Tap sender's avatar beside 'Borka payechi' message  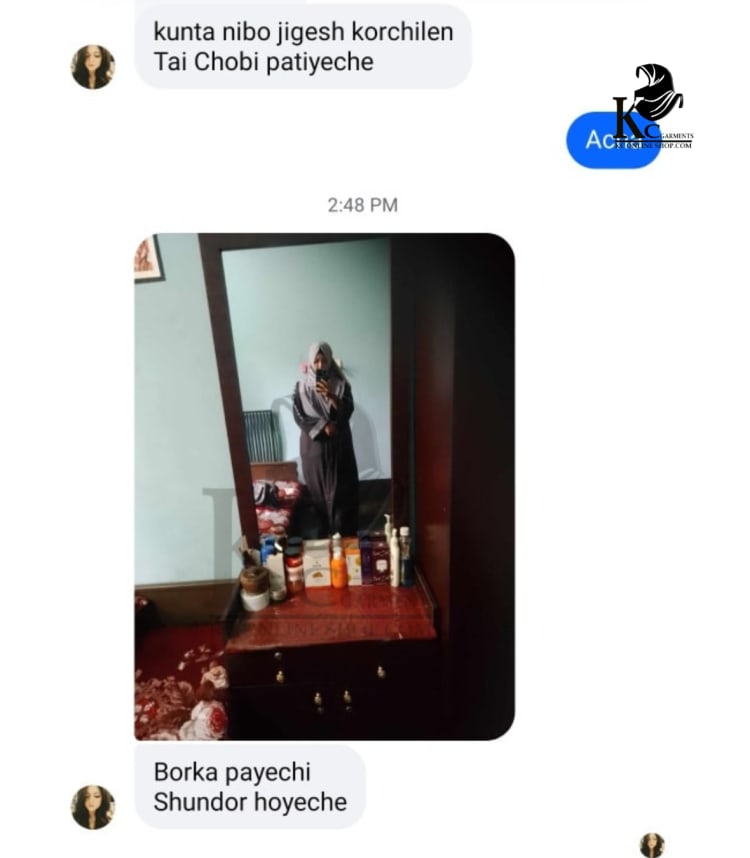pyautogui.click(x=93, y=806)
